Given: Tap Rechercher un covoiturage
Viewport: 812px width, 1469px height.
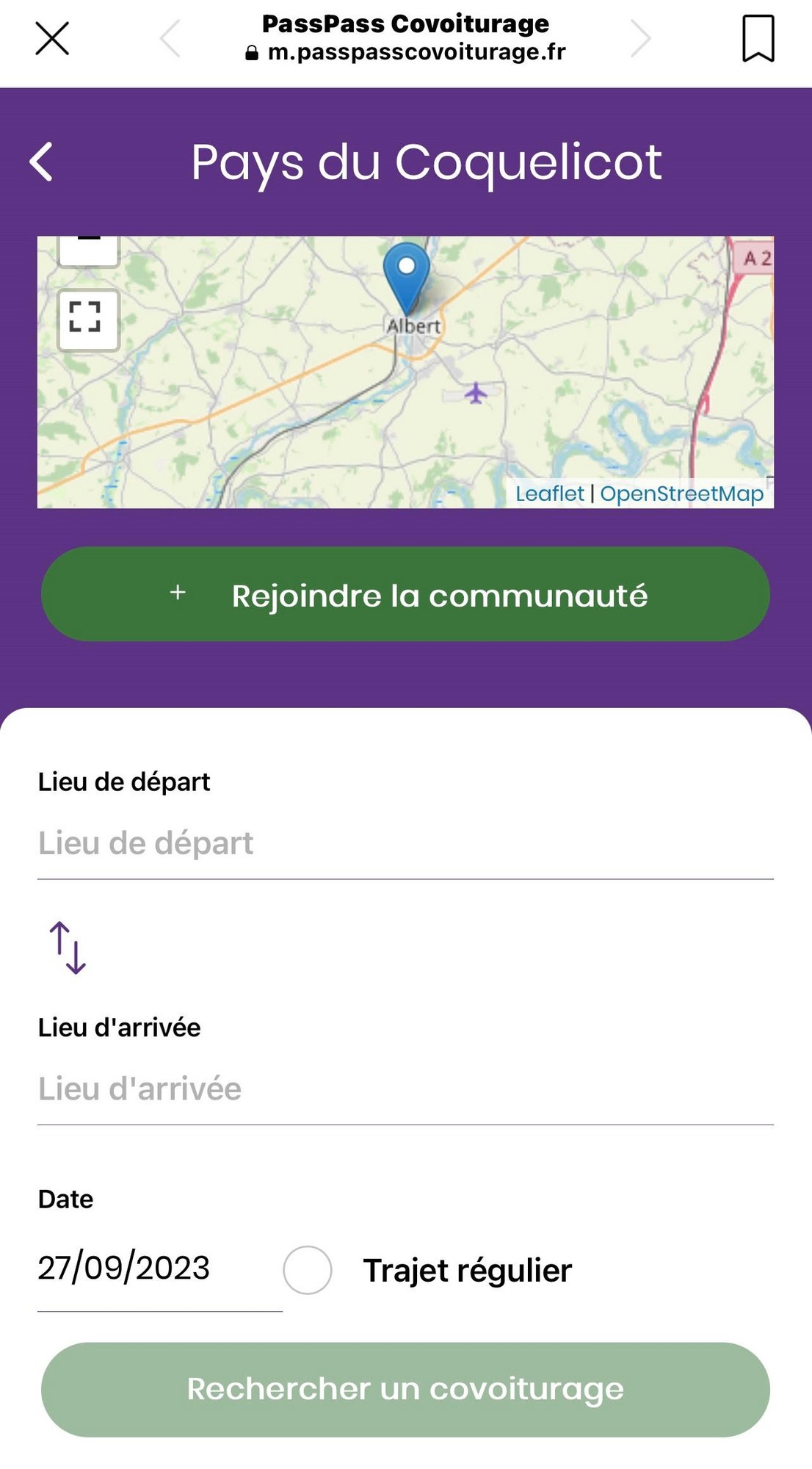Looking at the screenshot, I should pos(405,1390).
